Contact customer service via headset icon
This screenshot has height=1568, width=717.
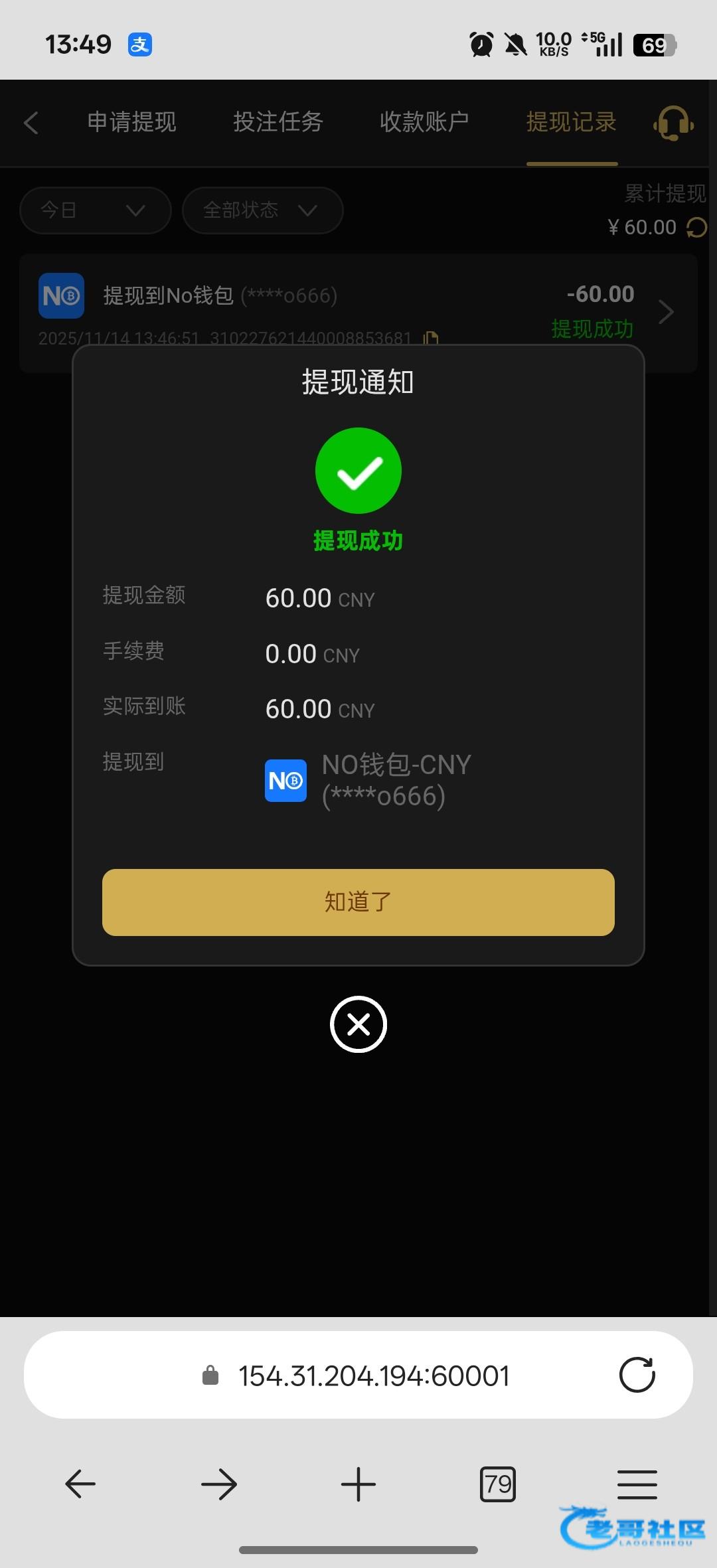click(673, 123)
